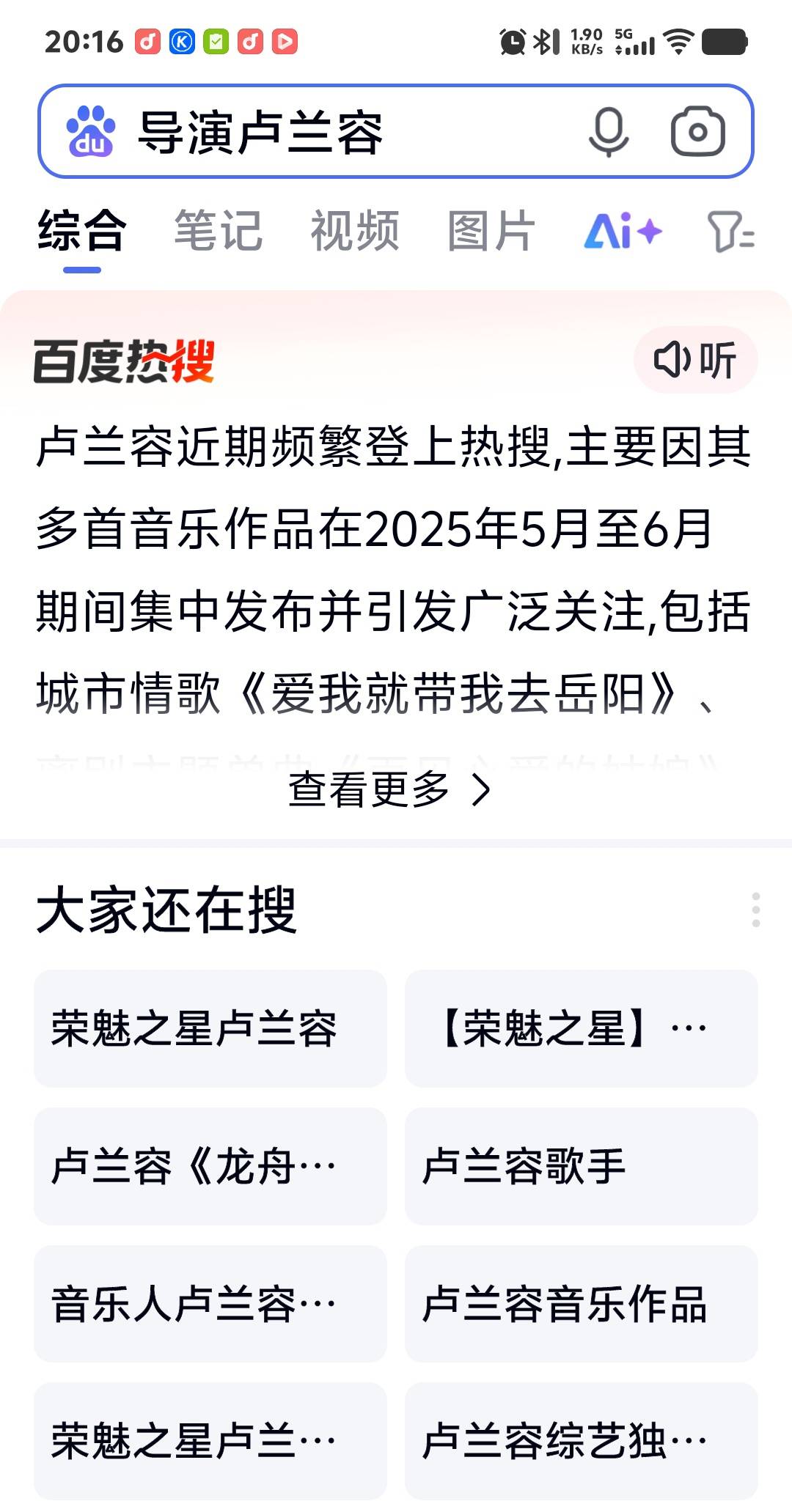Select the 卢兰容《龙舟 suggestion chip
This screenshot has width=792, height=1512.
[210, 1166]
